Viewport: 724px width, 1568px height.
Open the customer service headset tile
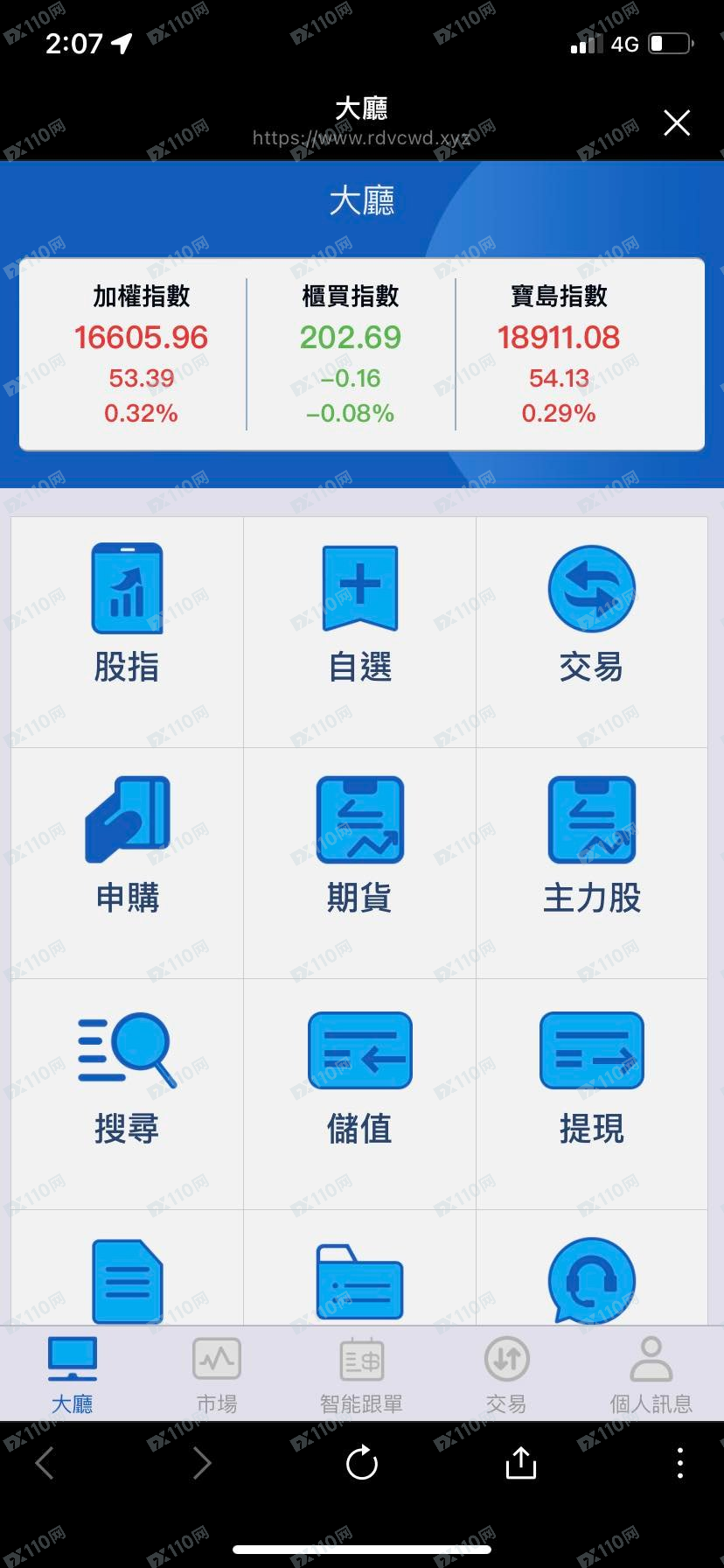pos(592,1280)
